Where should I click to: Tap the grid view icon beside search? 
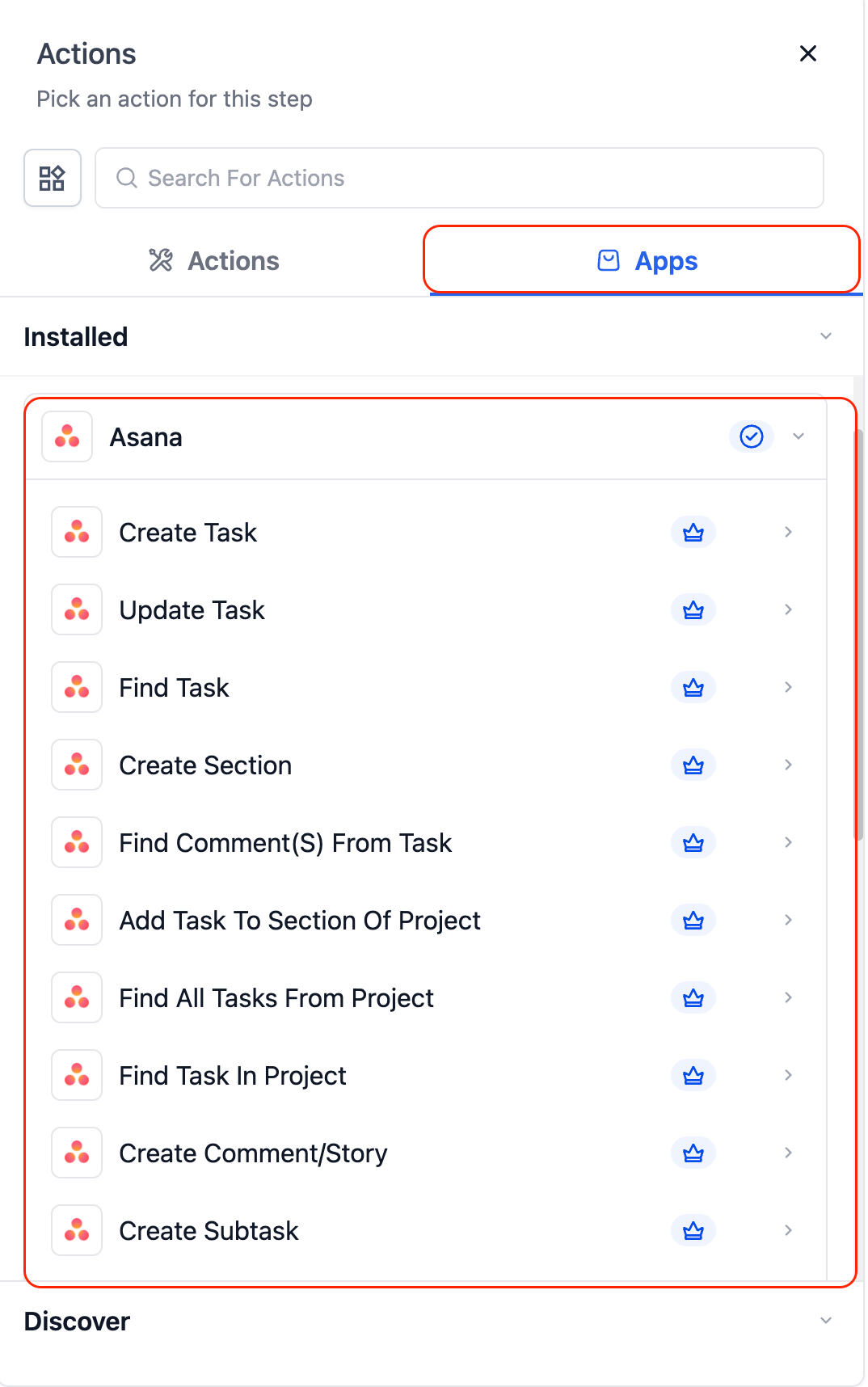(x=53, y=178)
